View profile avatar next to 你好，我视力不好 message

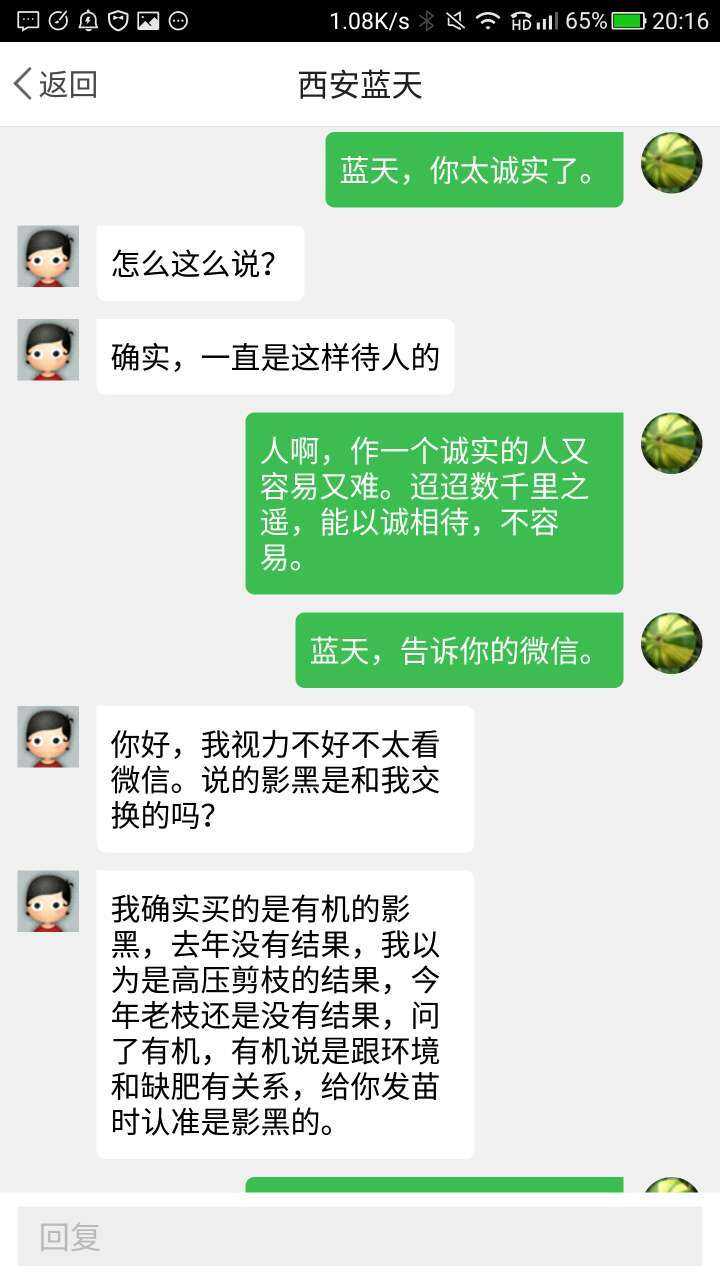click(x=48, y=737)
